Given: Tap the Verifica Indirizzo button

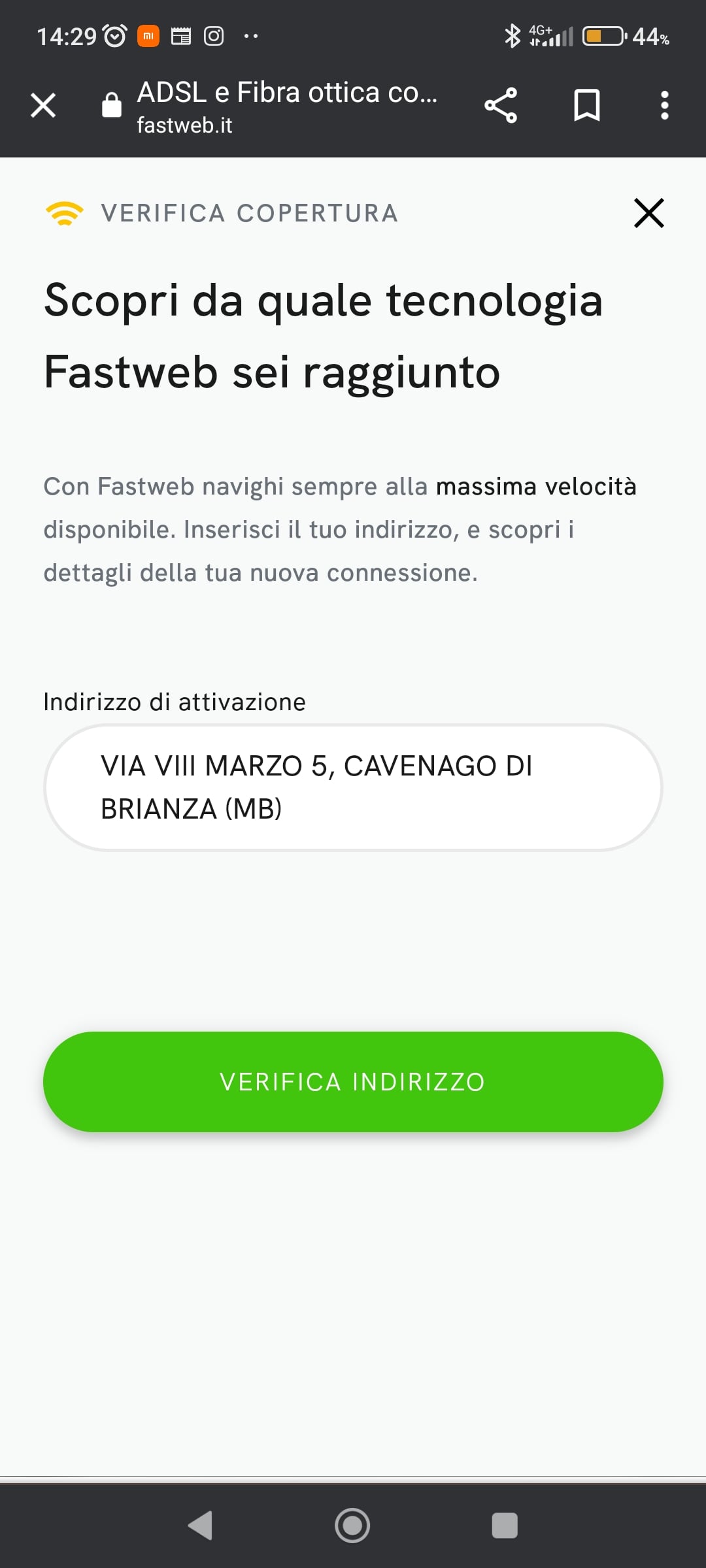Looking at the screenshot, I should (353, 1082).
